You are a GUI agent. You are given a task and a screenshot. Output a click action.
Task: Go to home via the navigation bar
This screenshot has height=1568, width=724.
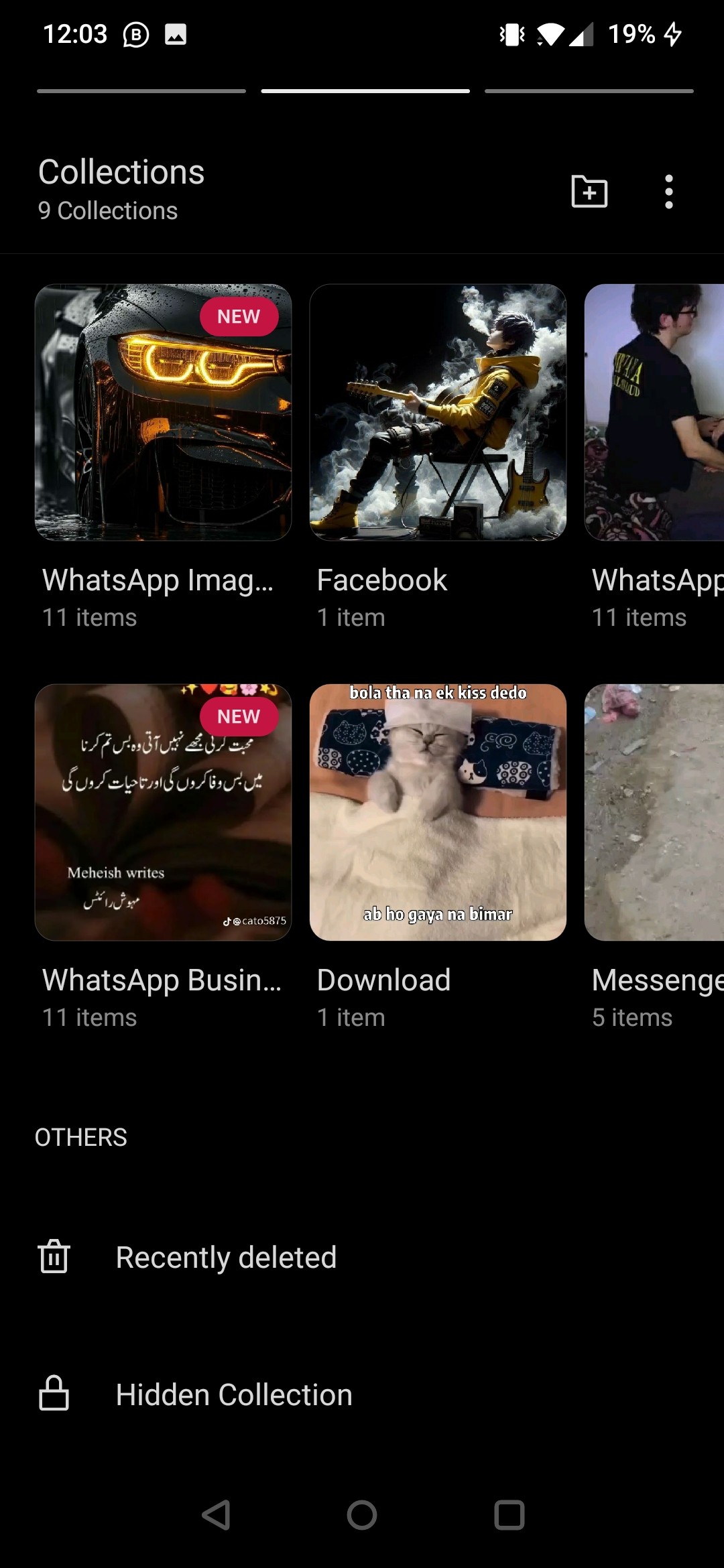click(362, 1514)
